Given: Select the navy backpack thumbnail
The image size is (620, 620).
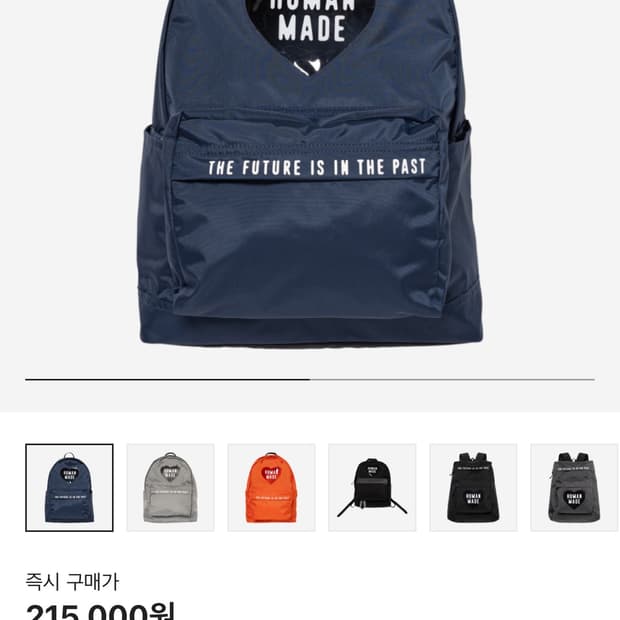Looking at the screenshot, I should tap(69, 488).
